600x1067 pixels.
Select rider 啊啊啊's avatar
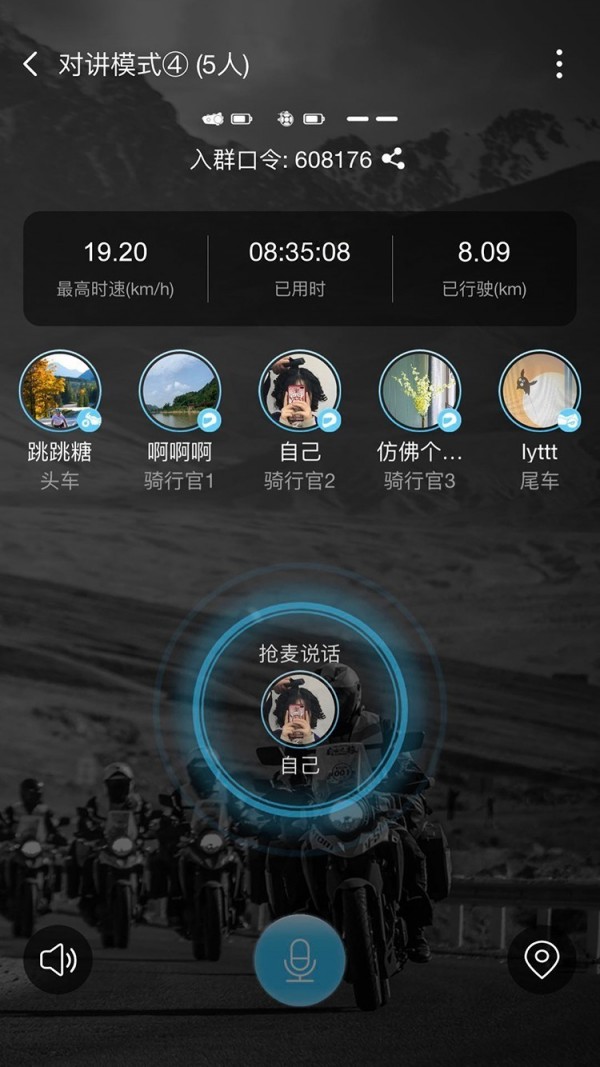click(180, 390)
